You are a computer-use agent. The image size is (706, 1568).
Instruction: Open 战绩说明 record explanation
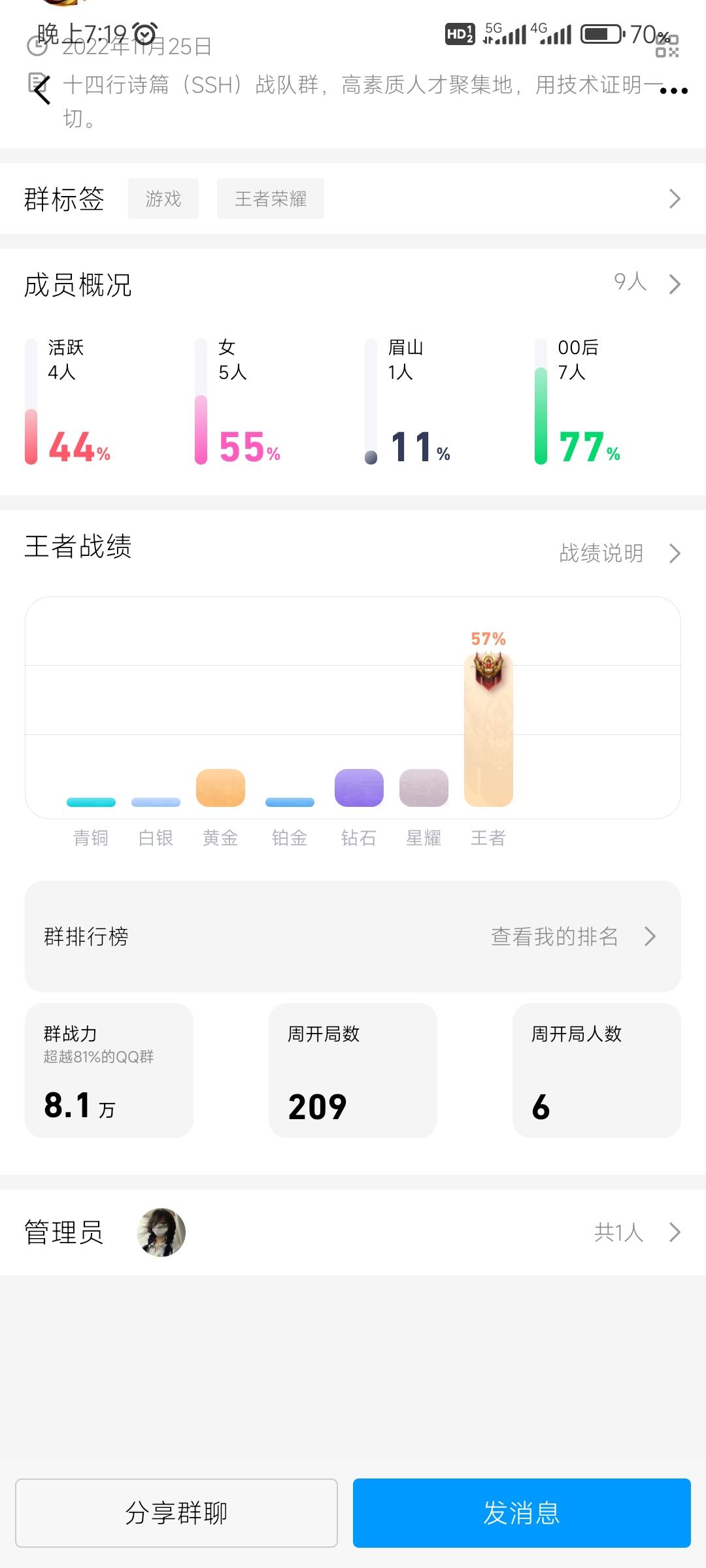tap(620, 553)
